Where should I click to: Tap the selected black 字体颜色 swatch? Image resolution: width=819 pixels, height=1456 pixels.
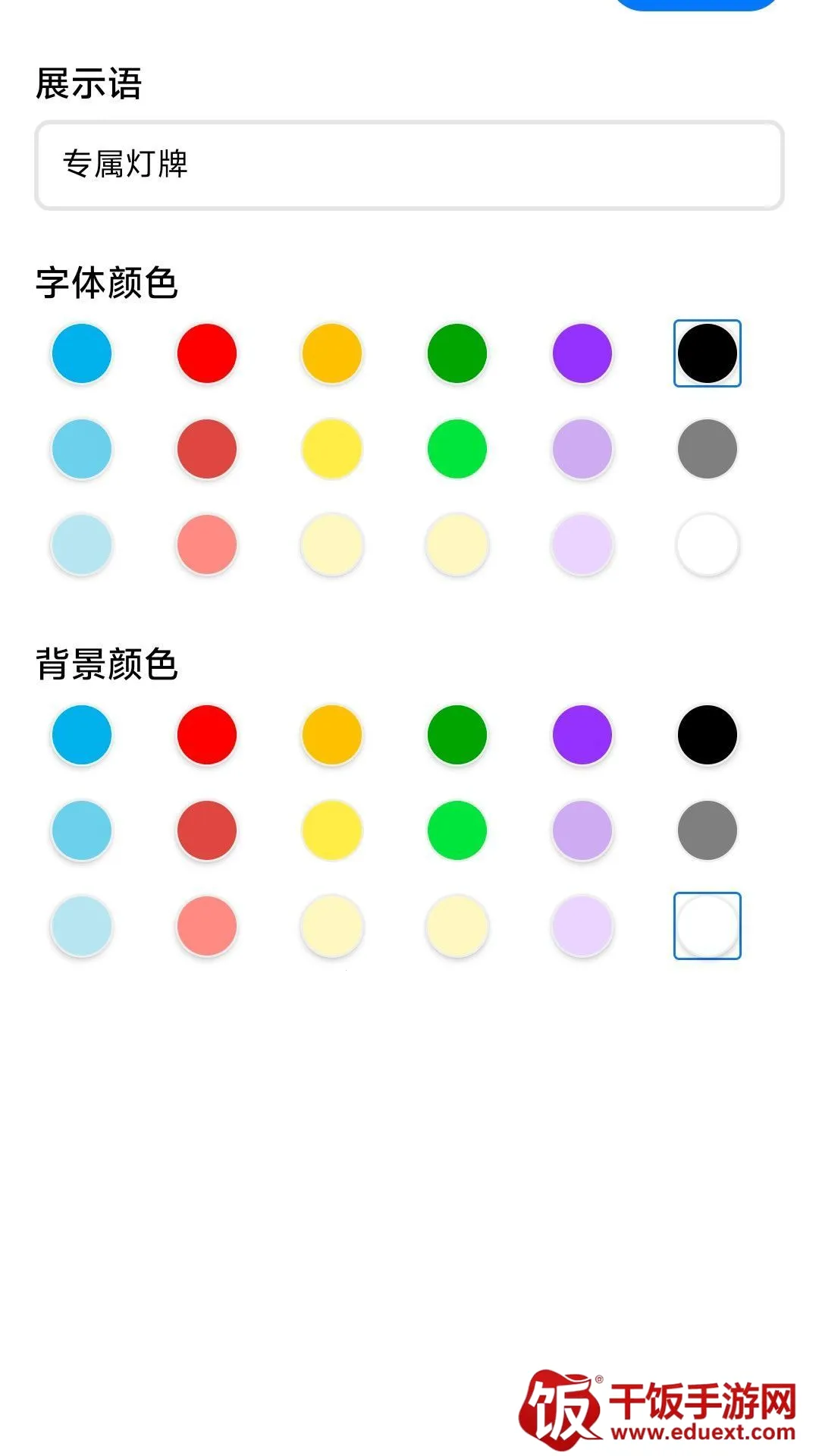(707, 353)
